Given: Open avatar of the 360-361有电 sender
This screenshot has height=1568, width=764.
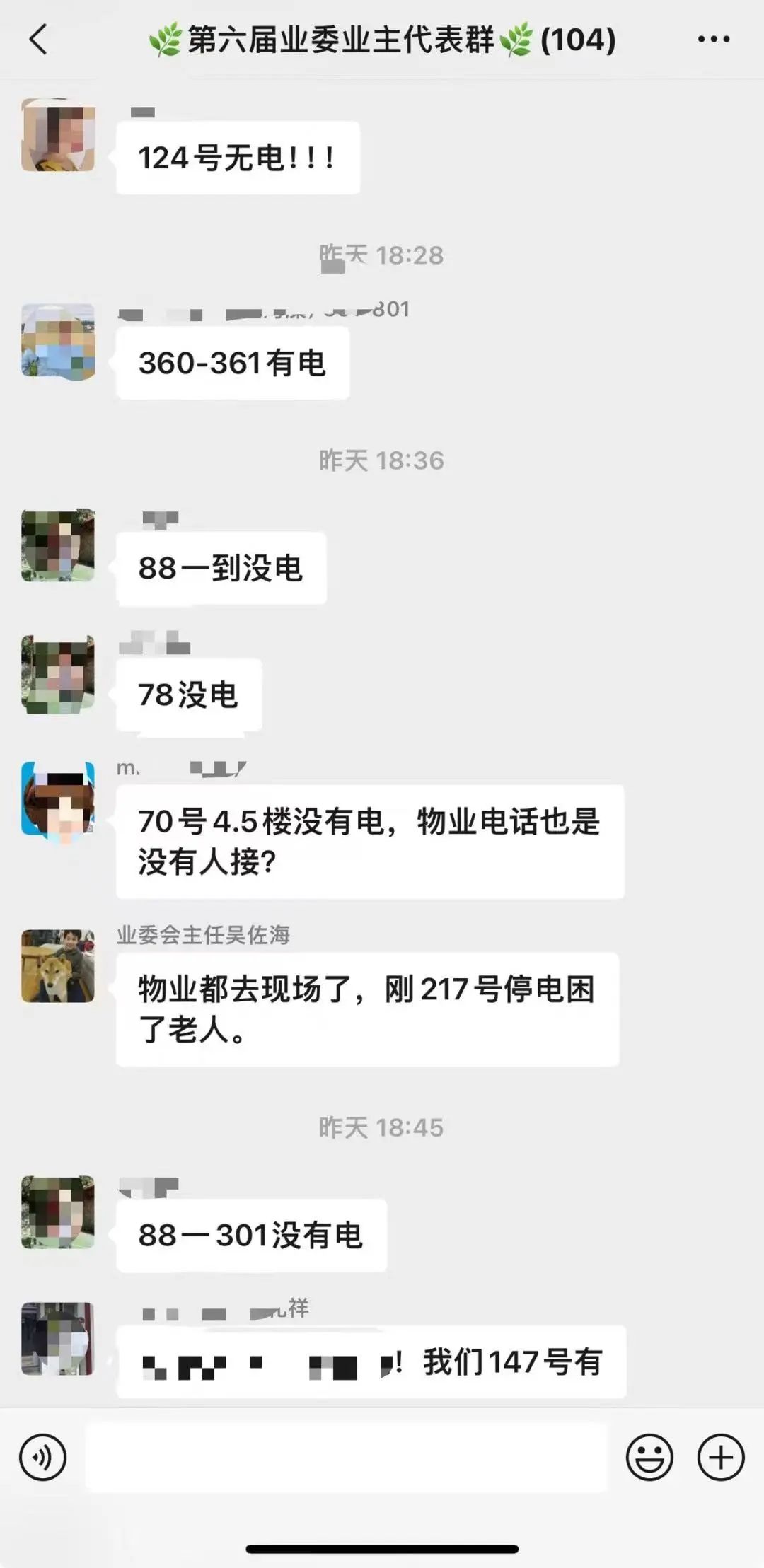Looking at the screenshot, I should (x=58, y=341).
